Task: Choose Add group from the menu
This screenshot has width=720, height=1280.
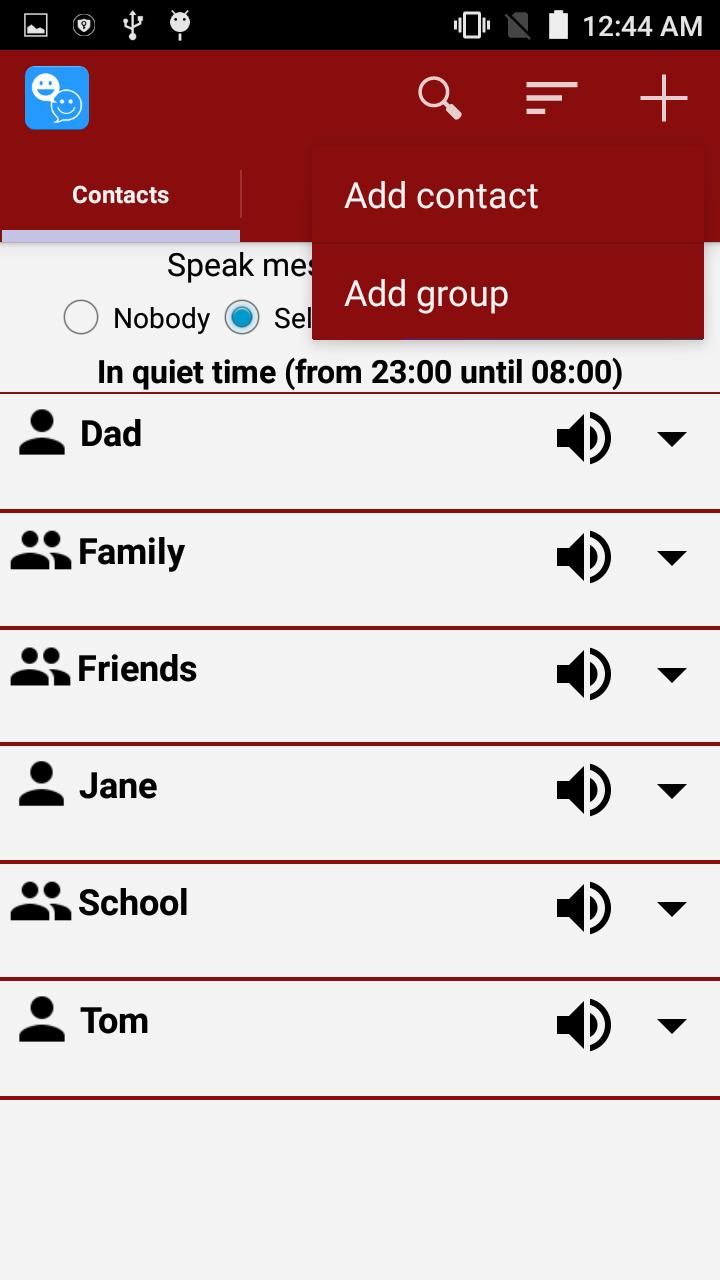Action: (x=427, y=294)
